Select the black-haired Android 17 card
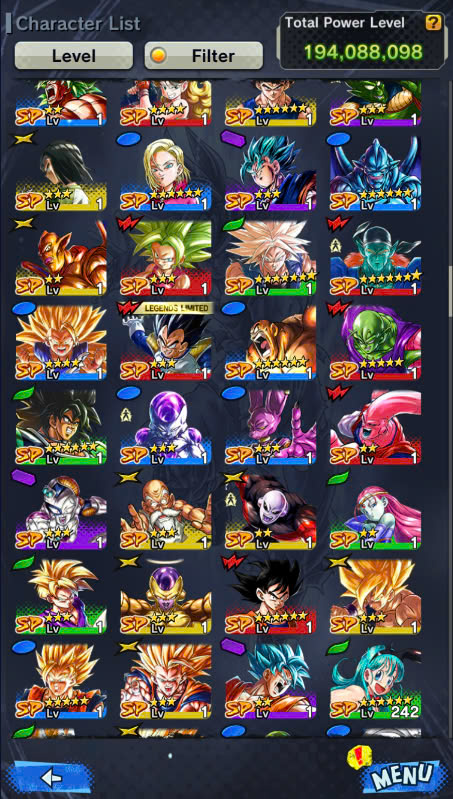The image size is (453, 799). (x=61, y=172)
